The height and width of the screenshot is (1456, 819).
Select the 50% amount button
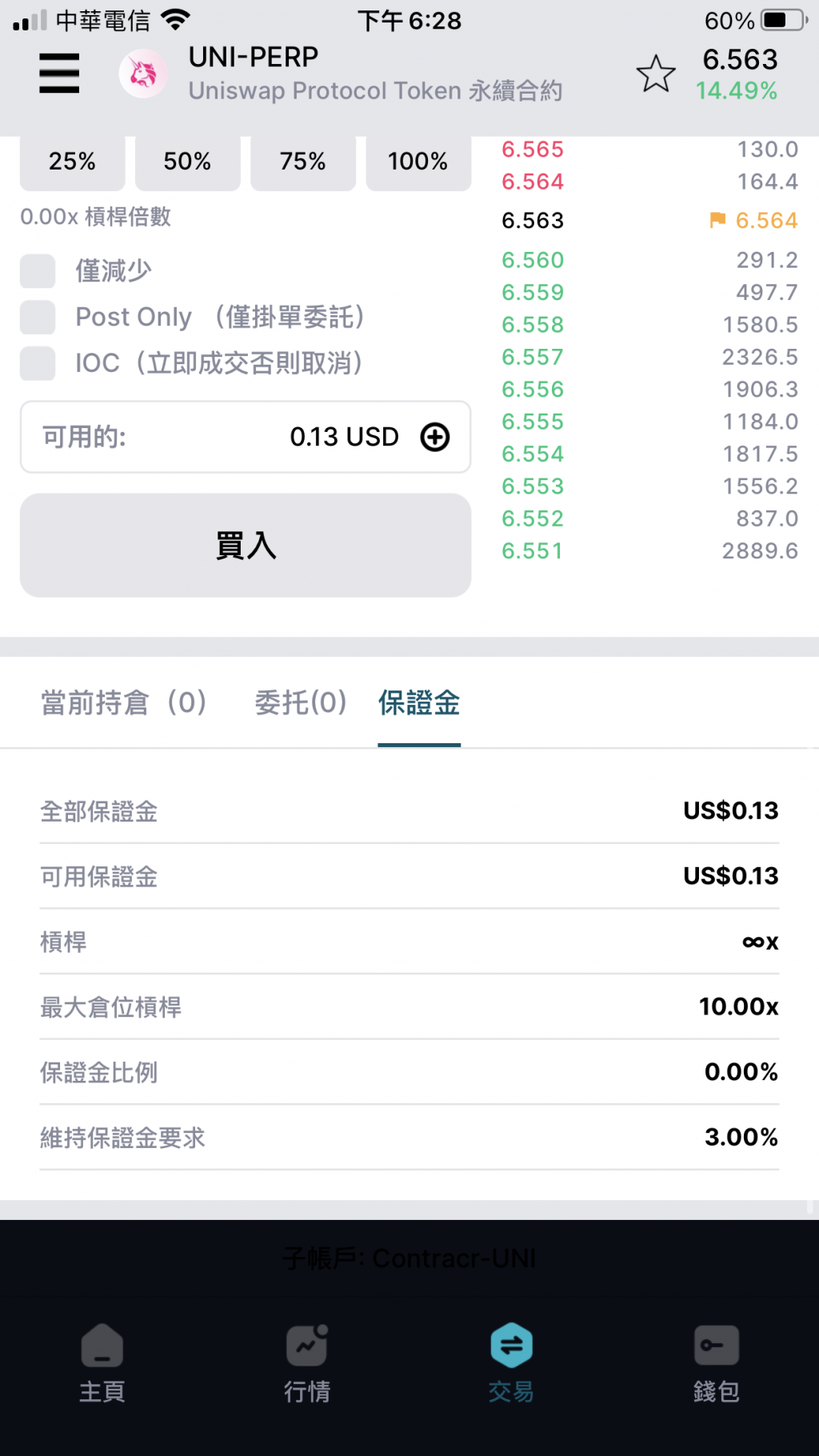[x=187, y=162]
